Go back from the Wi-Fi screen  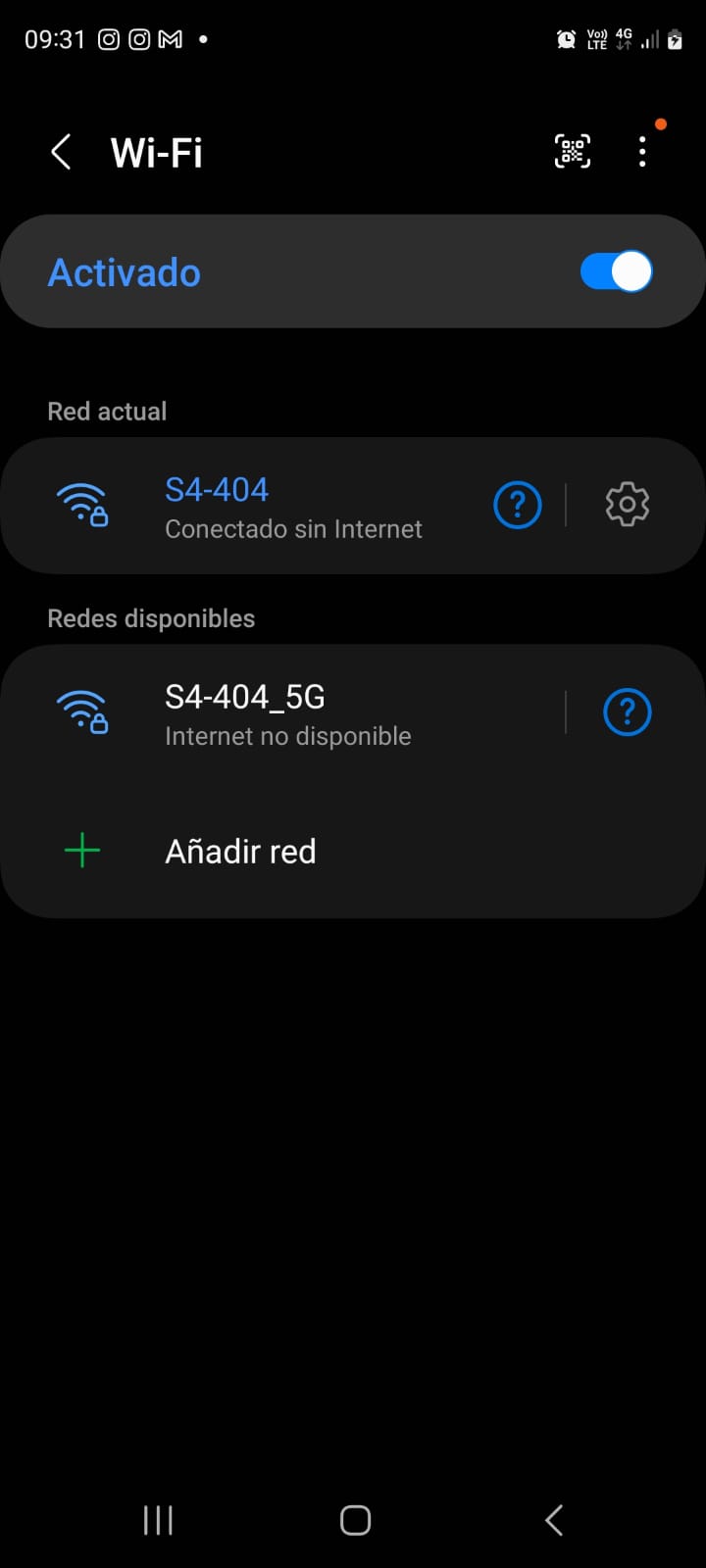point(61,152)
